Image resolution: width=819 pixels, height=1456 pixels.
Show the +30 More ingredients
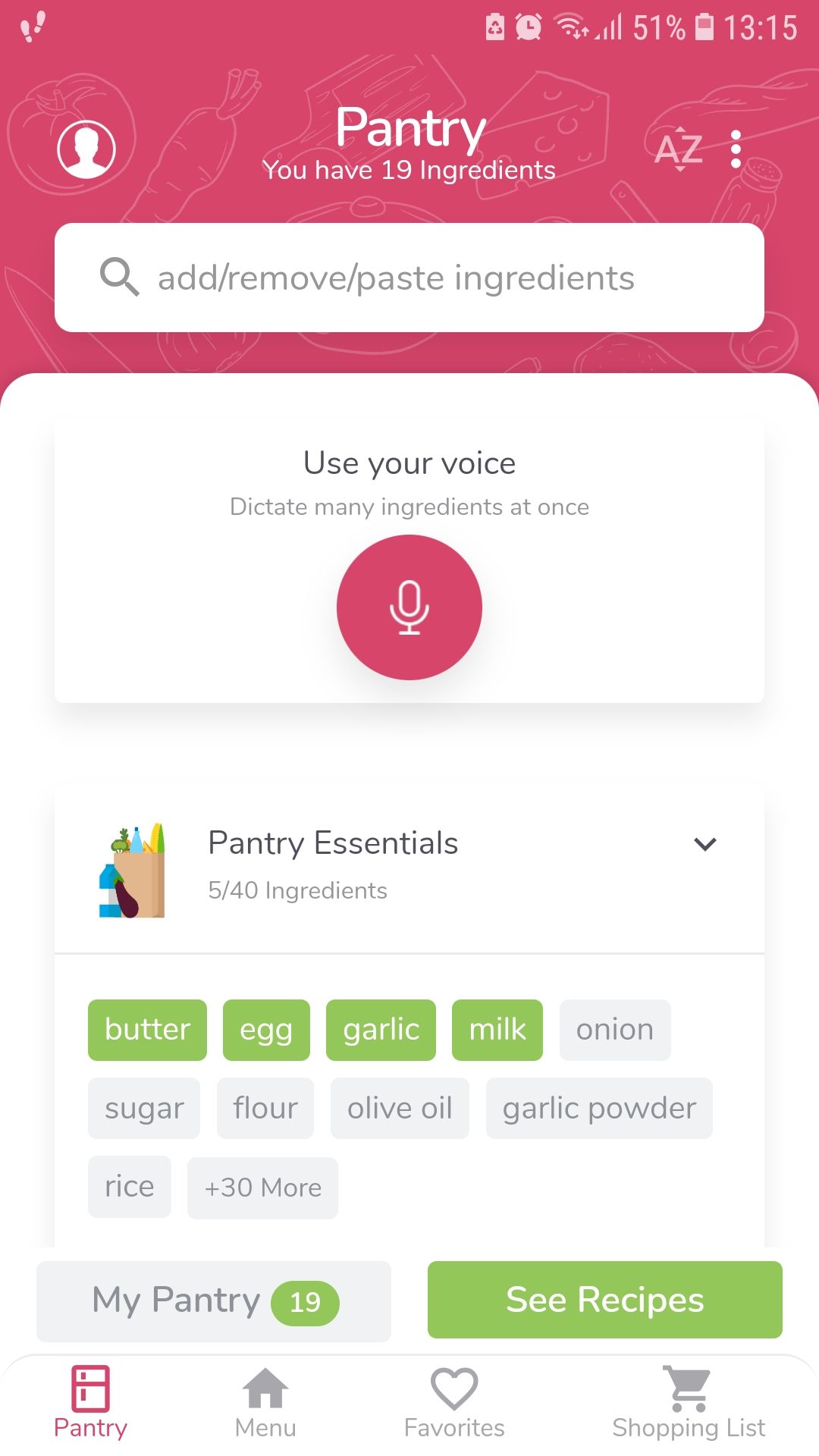(262, 1188)
